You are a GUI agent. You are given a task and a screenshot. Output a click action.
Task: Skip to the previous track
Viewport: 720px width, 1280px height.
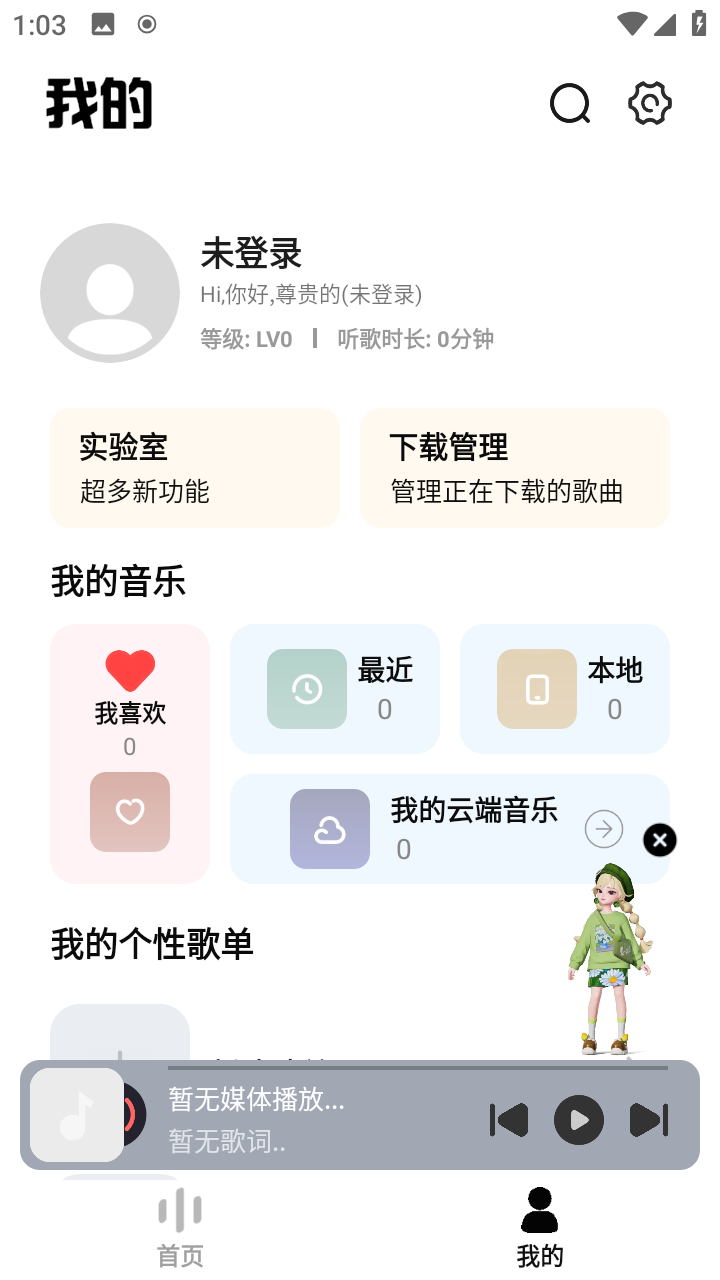pos(509,1120)
